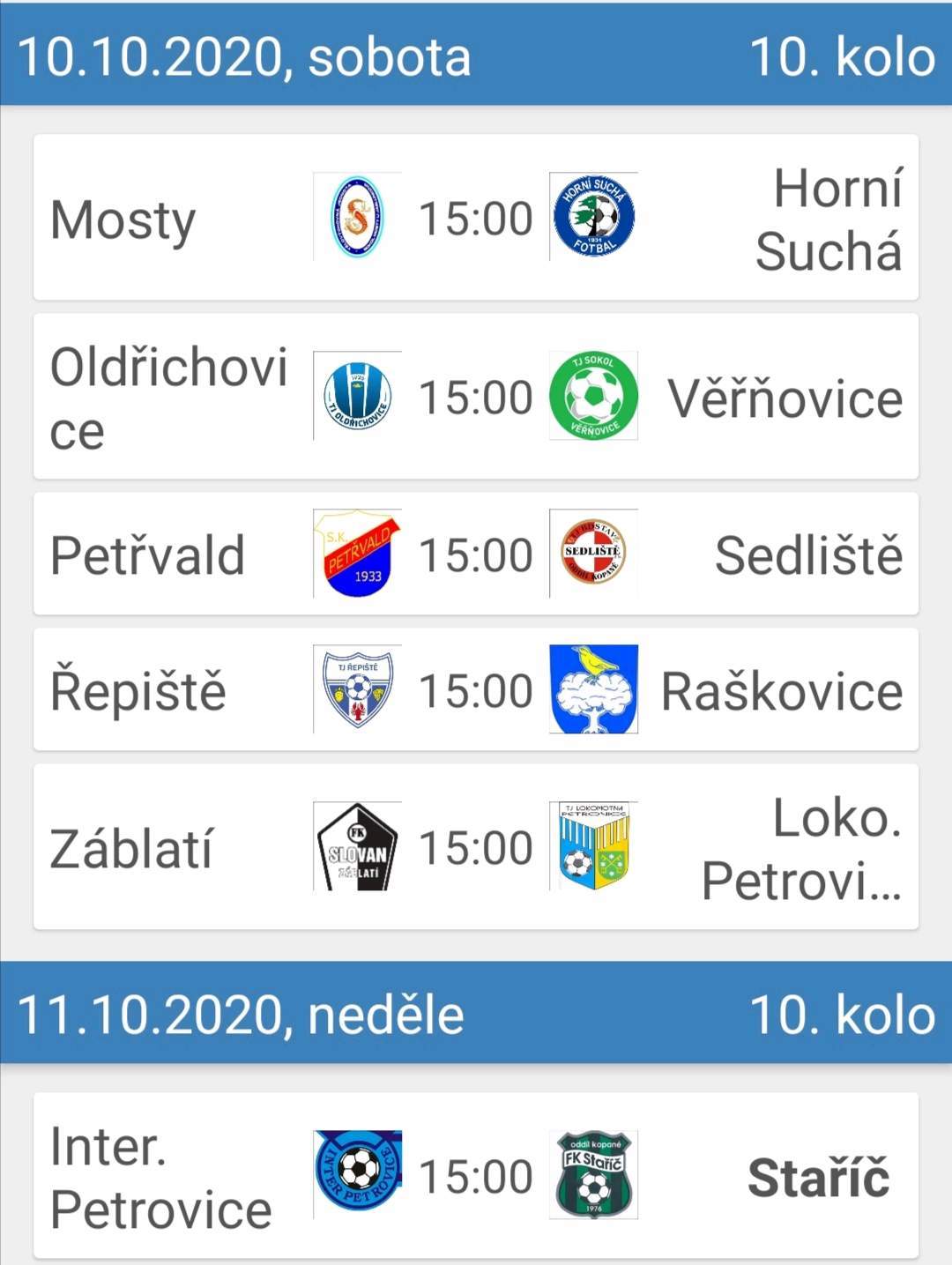Open the Mosty vs Horní Suchá match
Image resolution: width=952 pixels, height=1265 pixels.
[x=476, y=218]
